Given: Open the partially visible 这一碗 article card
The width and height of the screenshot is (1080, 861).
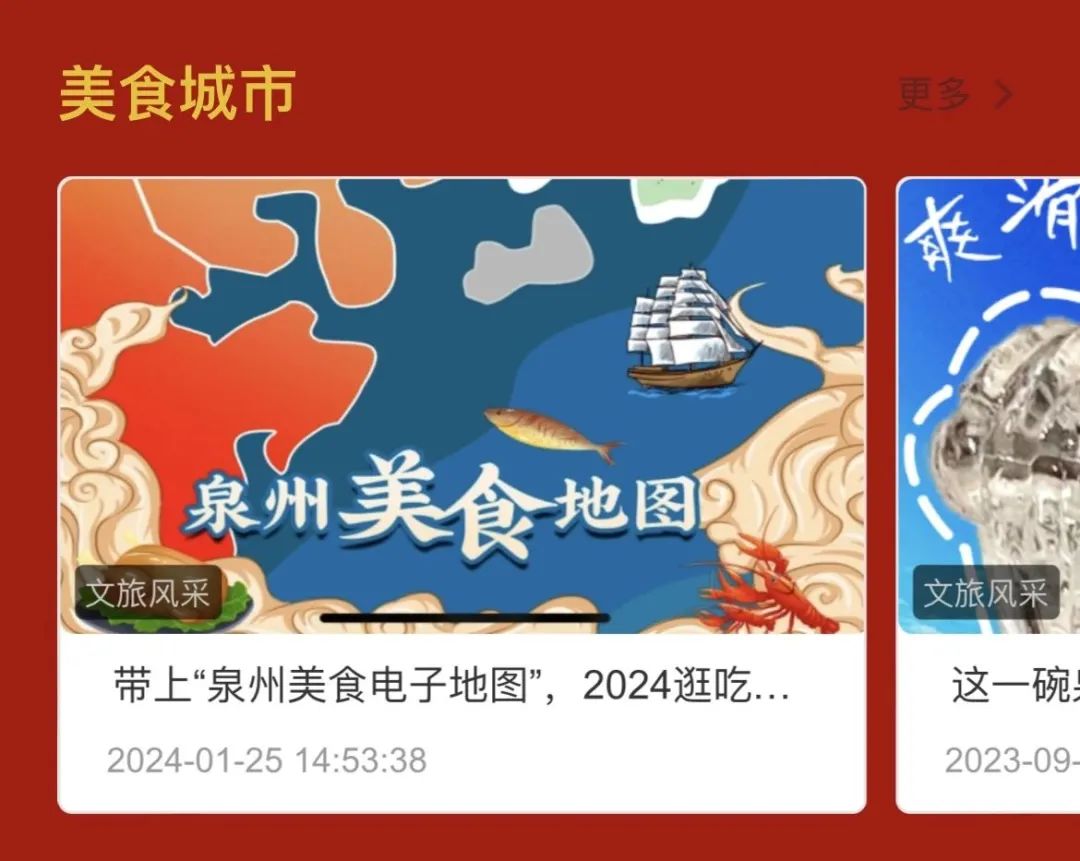Looking at the screenshot, I should point(990,495).
